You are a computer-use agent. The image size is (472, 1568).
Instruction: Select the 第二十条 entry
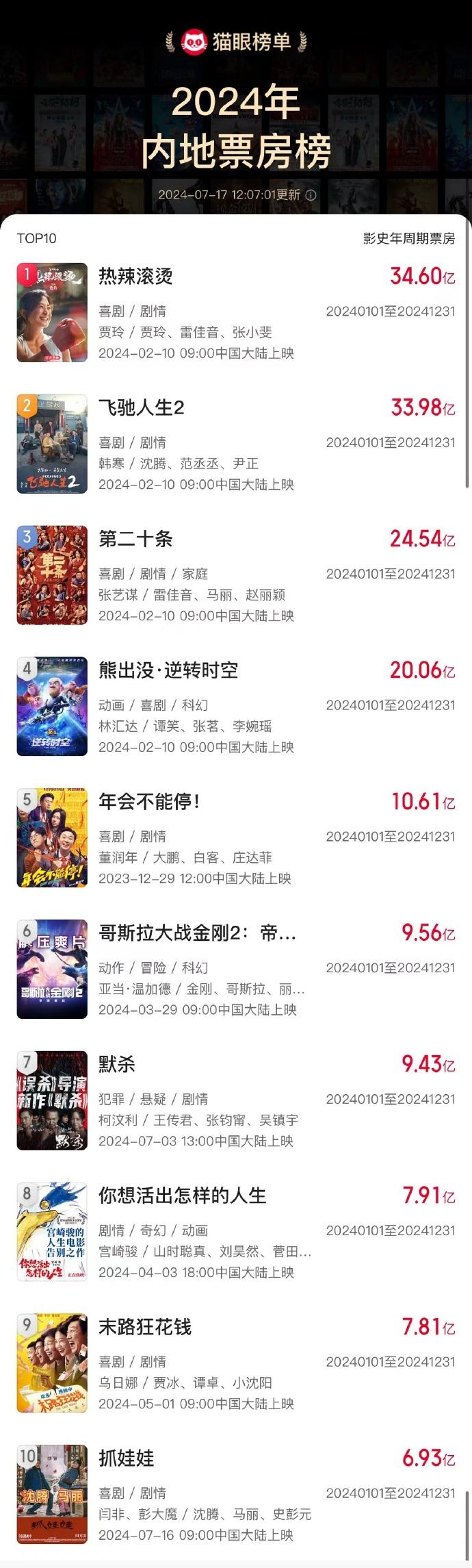135,540
